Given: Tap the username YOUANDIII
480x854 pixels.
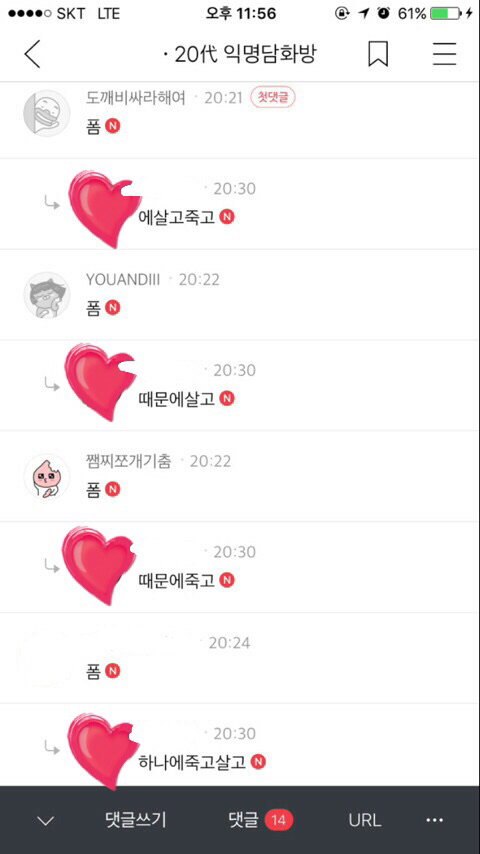Looking at the screenshot, I should click(123, 280).
